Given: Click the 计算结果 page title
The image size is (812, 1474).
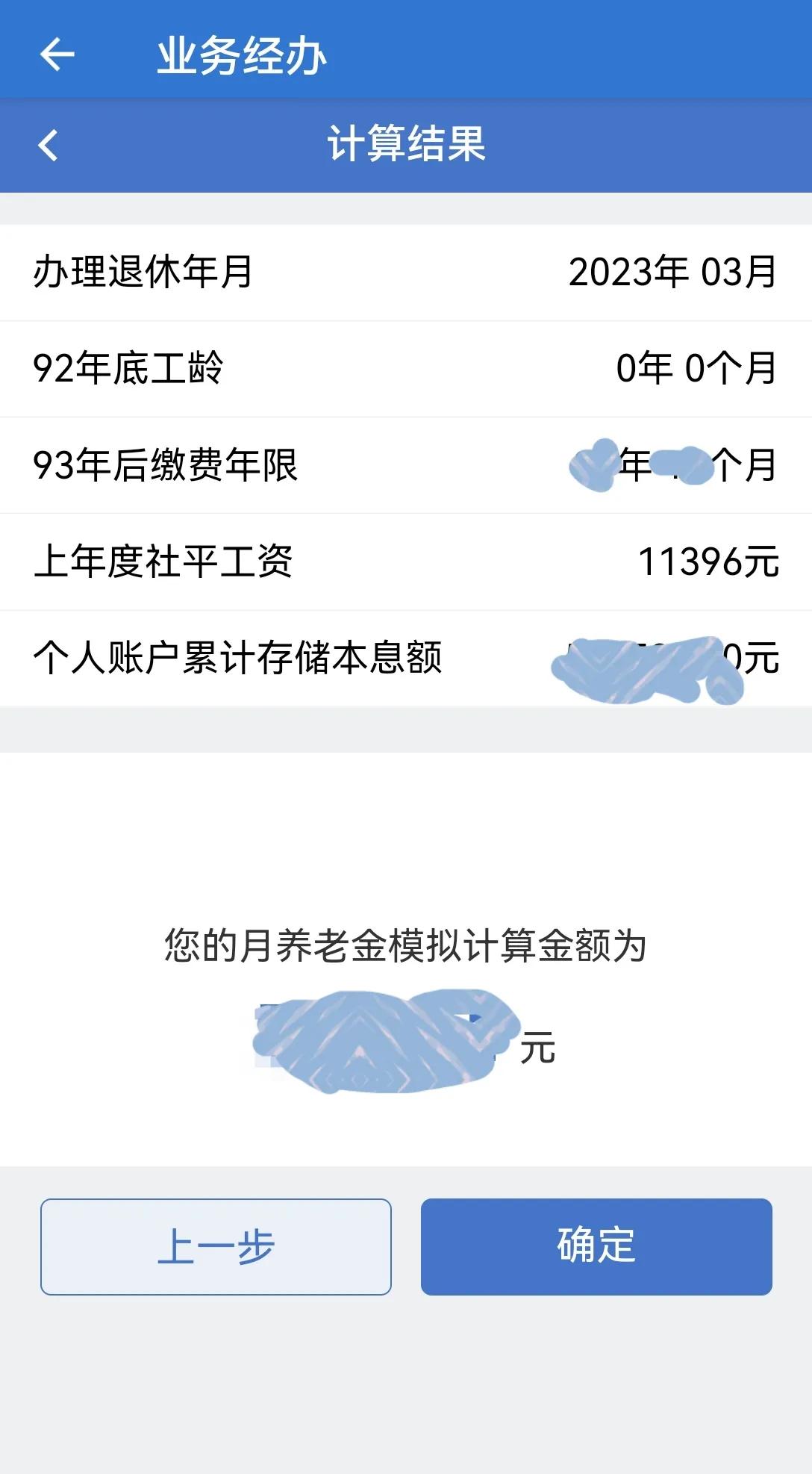Looking at the screenshot, I should [406, 144].
